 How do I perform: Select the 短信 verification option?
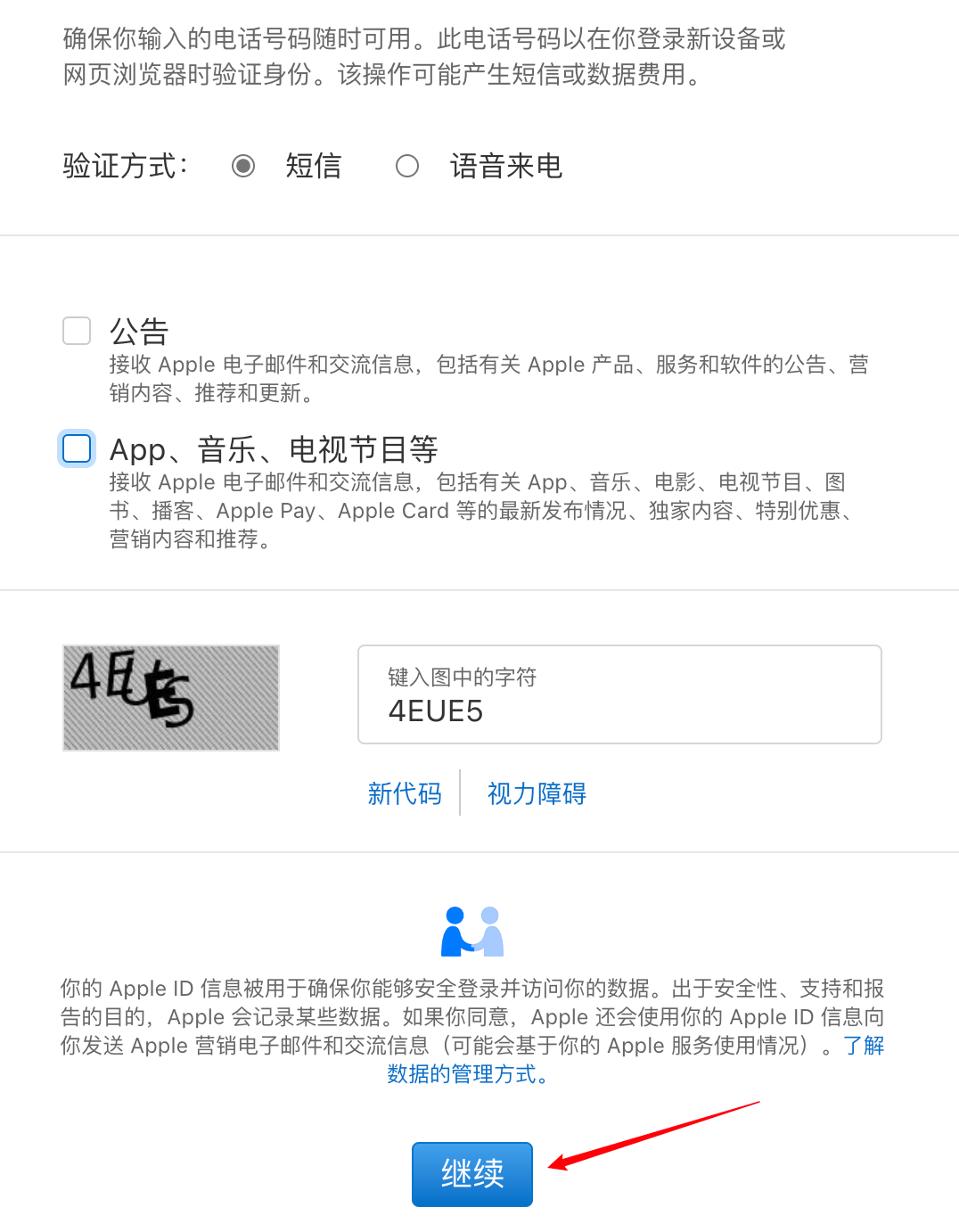pyautogui.click(x=243, y=167)
